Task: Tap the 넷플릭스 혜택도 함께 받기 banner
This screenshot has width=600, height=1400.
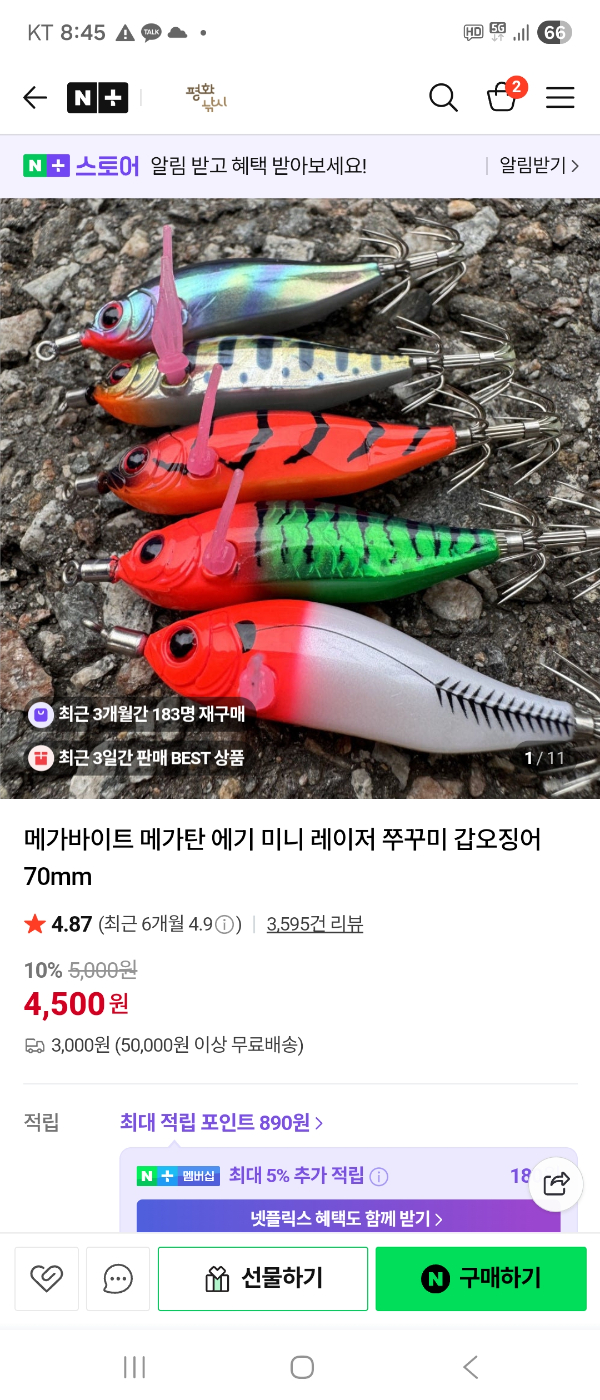Action: click(347, 1218)
